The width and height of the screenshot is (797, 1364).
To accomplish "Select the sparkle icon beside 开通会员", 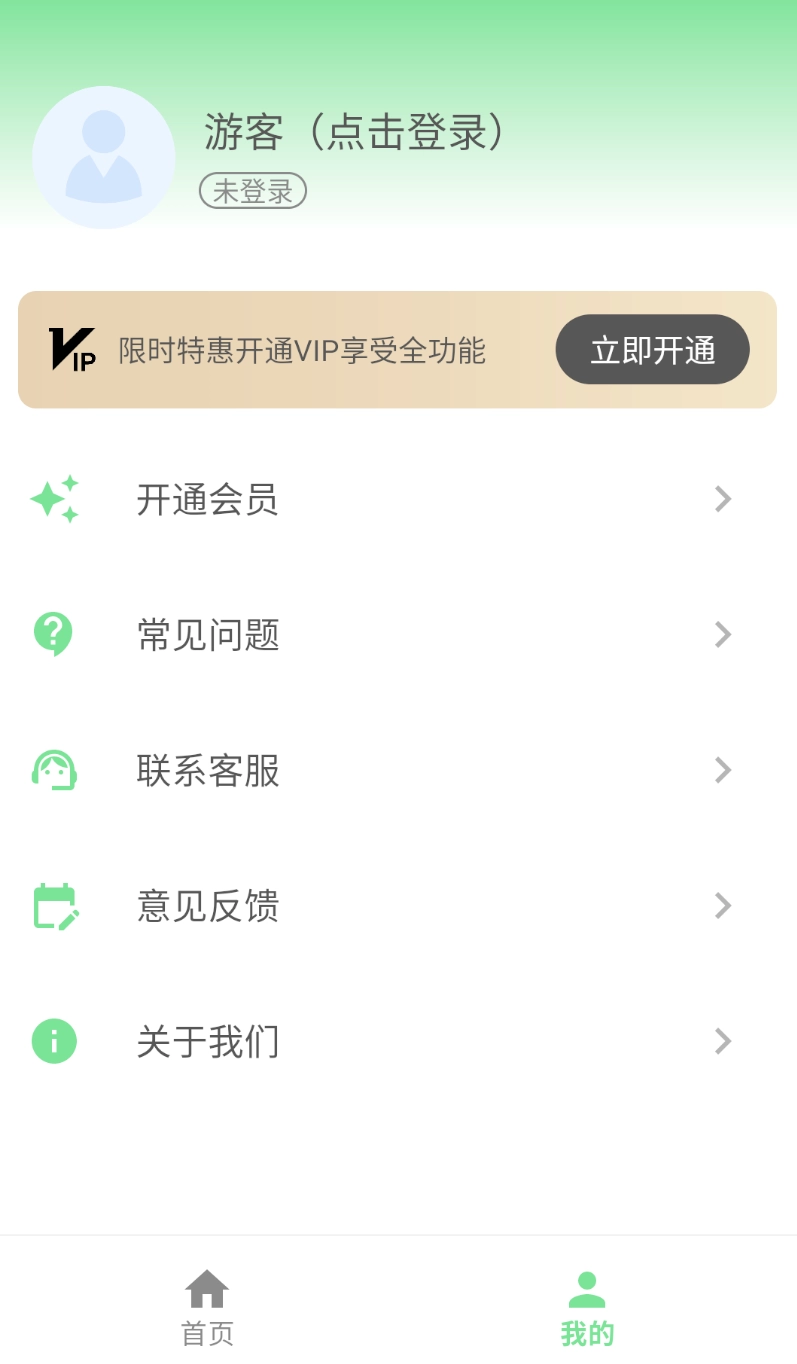I will click(54, 498).
